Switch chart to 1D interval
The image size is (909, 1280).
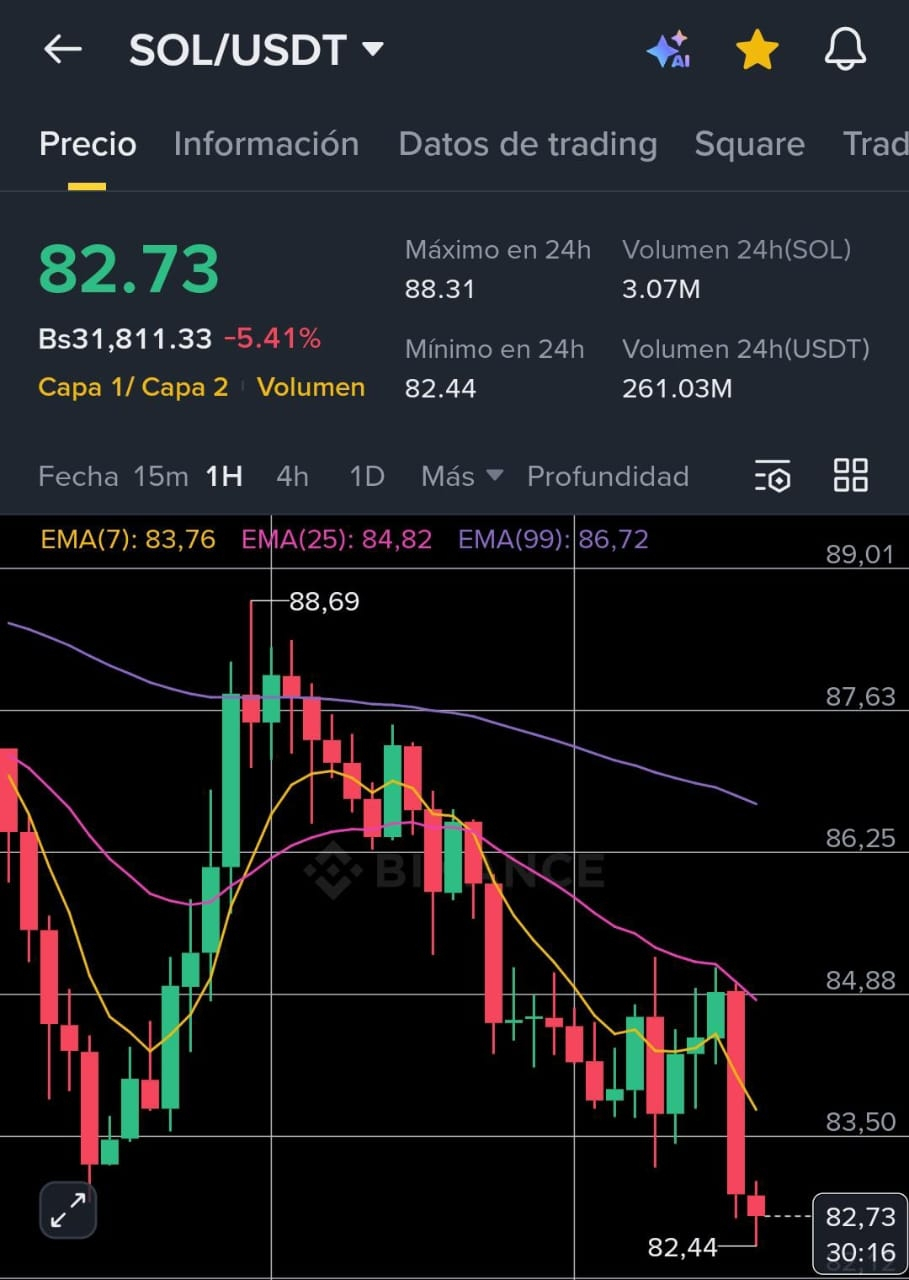click(367, 476)
